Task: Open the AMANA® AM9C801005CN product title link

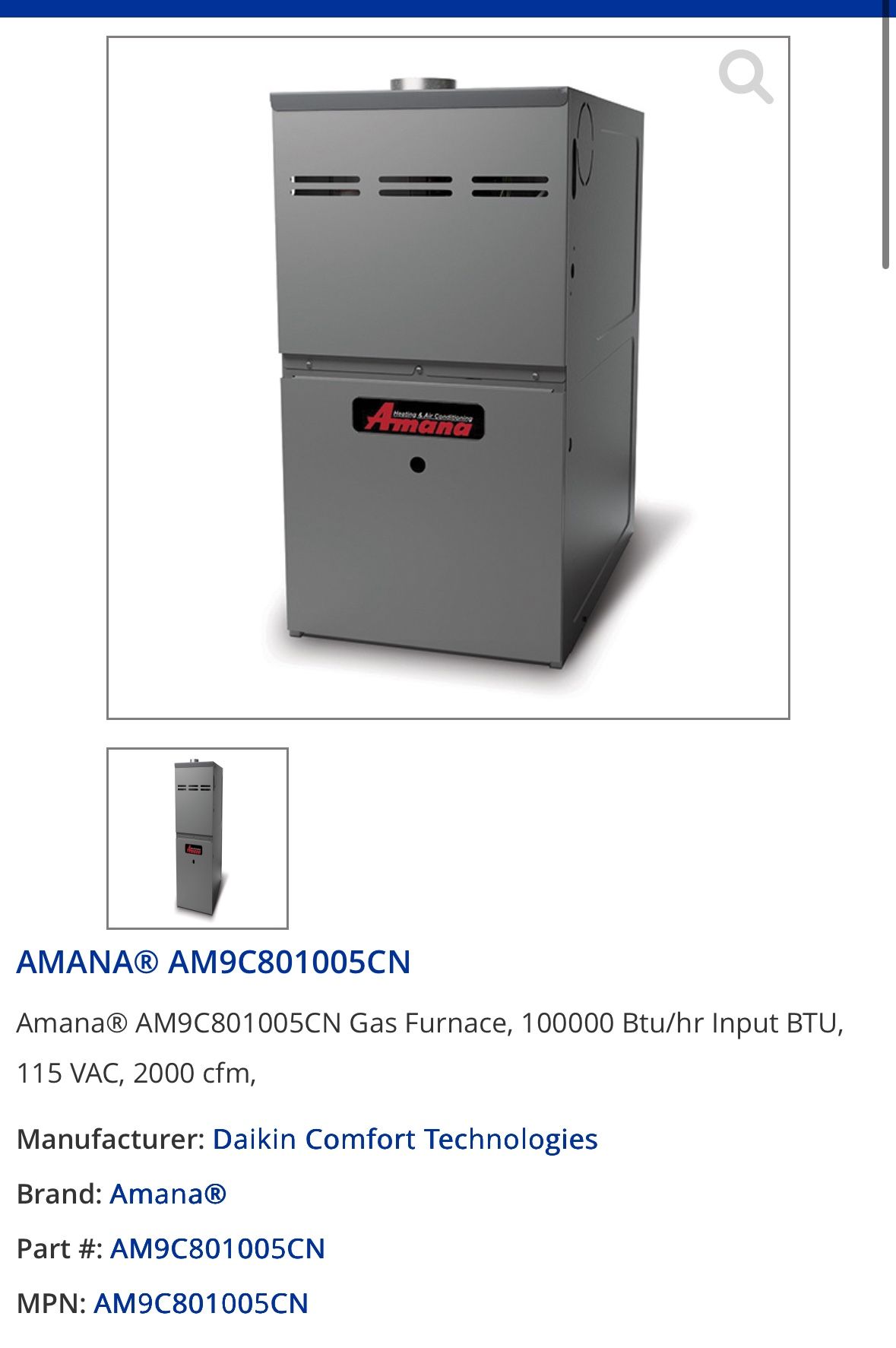Action: 214,962
